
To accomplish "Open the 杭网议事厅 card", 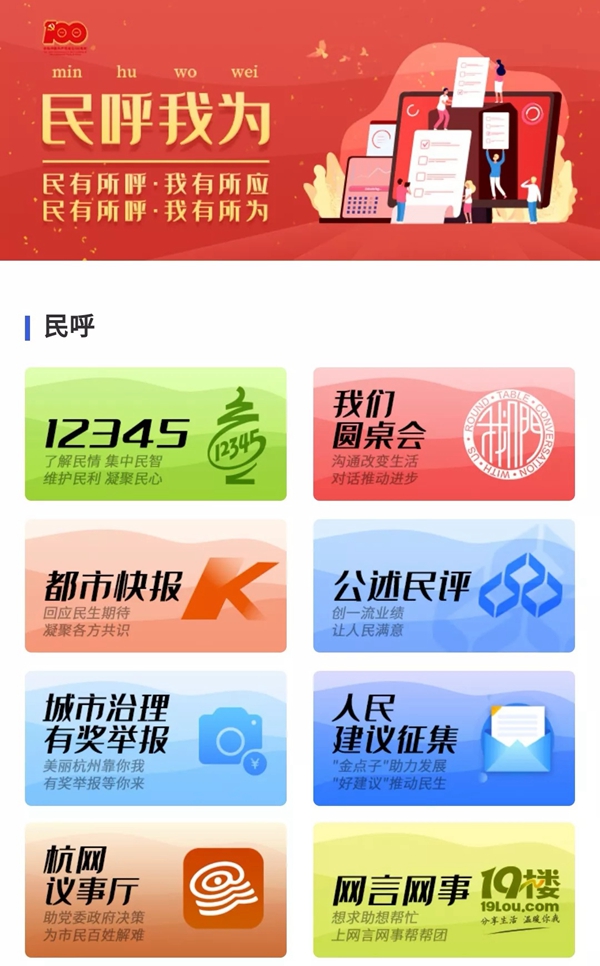I will [x=155, y=890].
